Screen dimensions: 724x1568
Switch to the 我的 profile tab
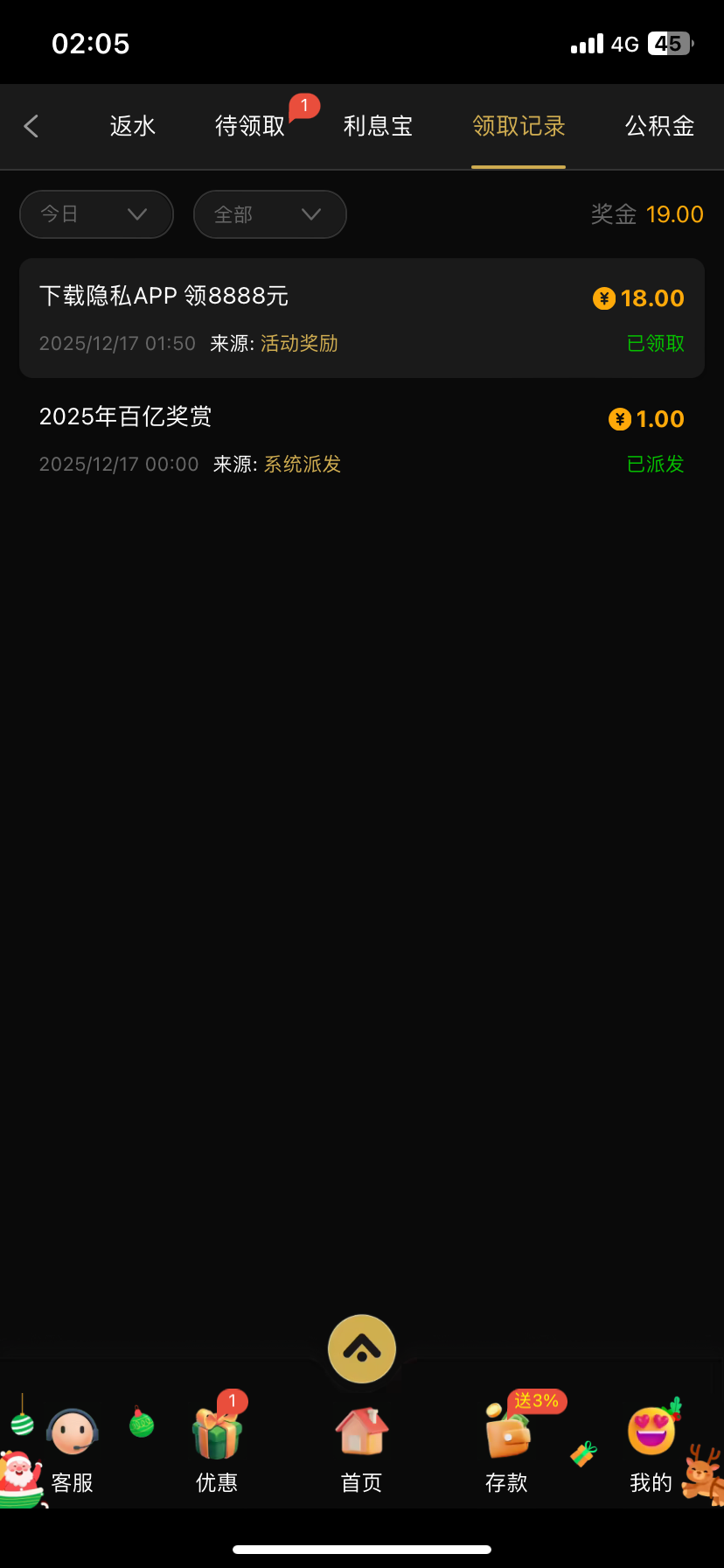tap(651, 1450)
